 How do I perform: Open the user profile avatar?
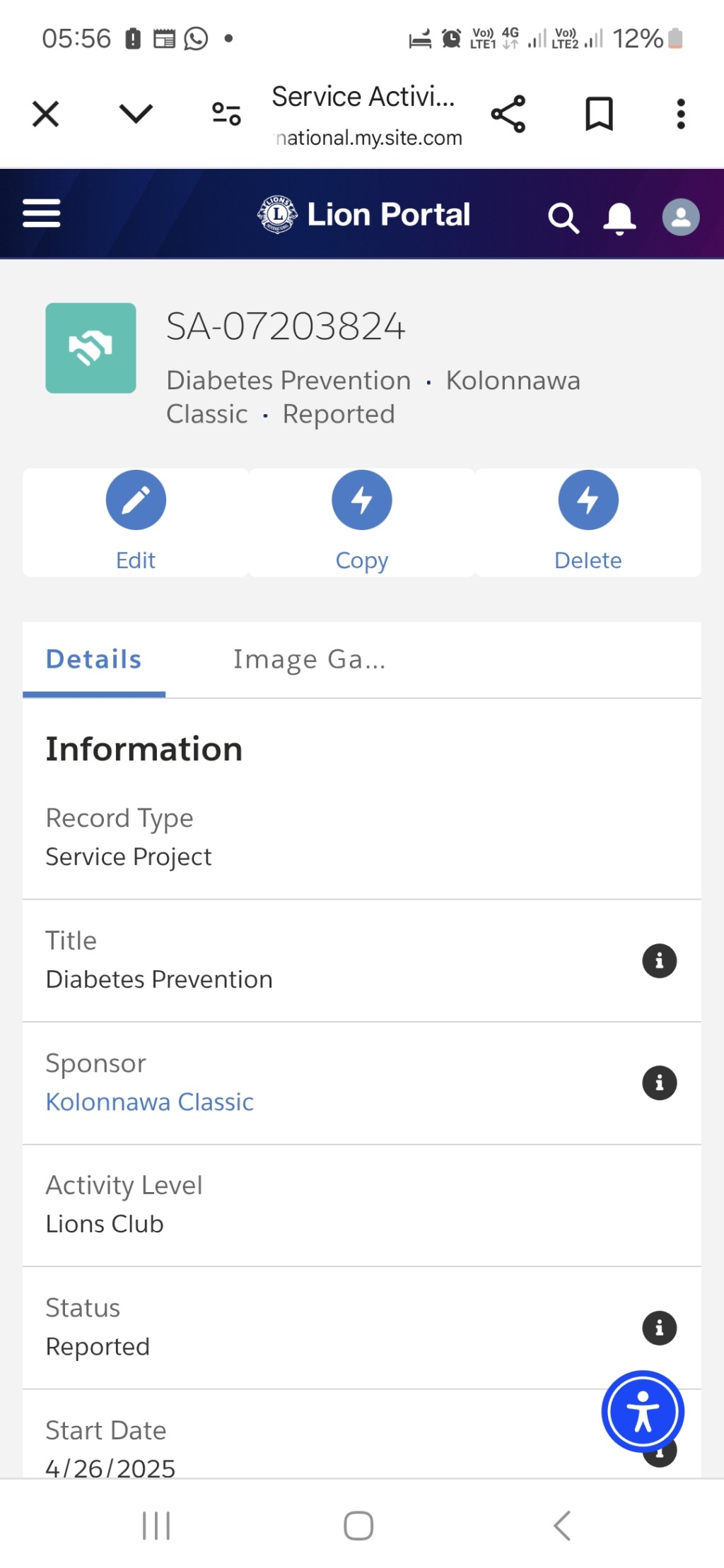click(681, 217)
